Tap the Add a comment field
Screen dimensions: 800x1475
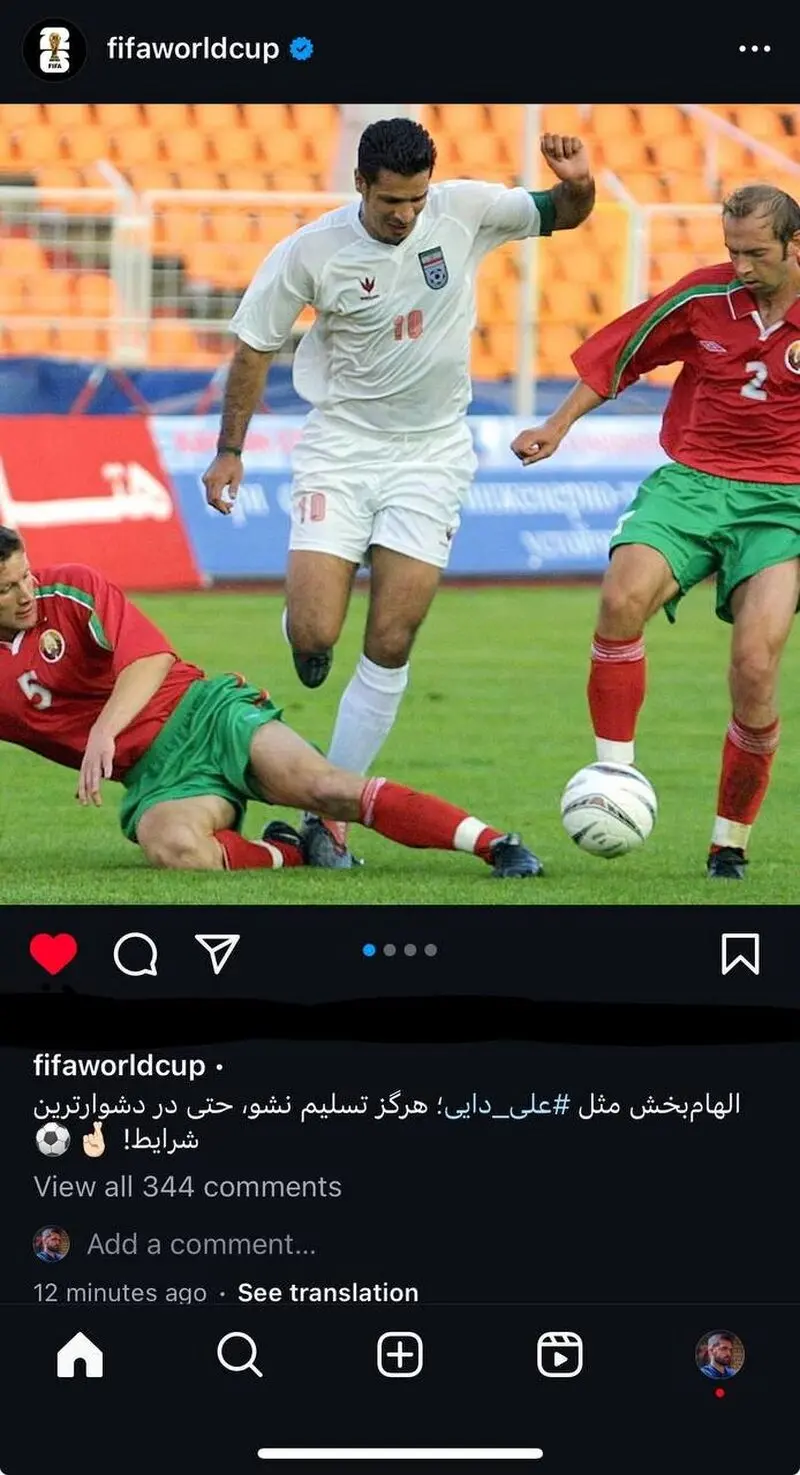[x=201, y=1244]
